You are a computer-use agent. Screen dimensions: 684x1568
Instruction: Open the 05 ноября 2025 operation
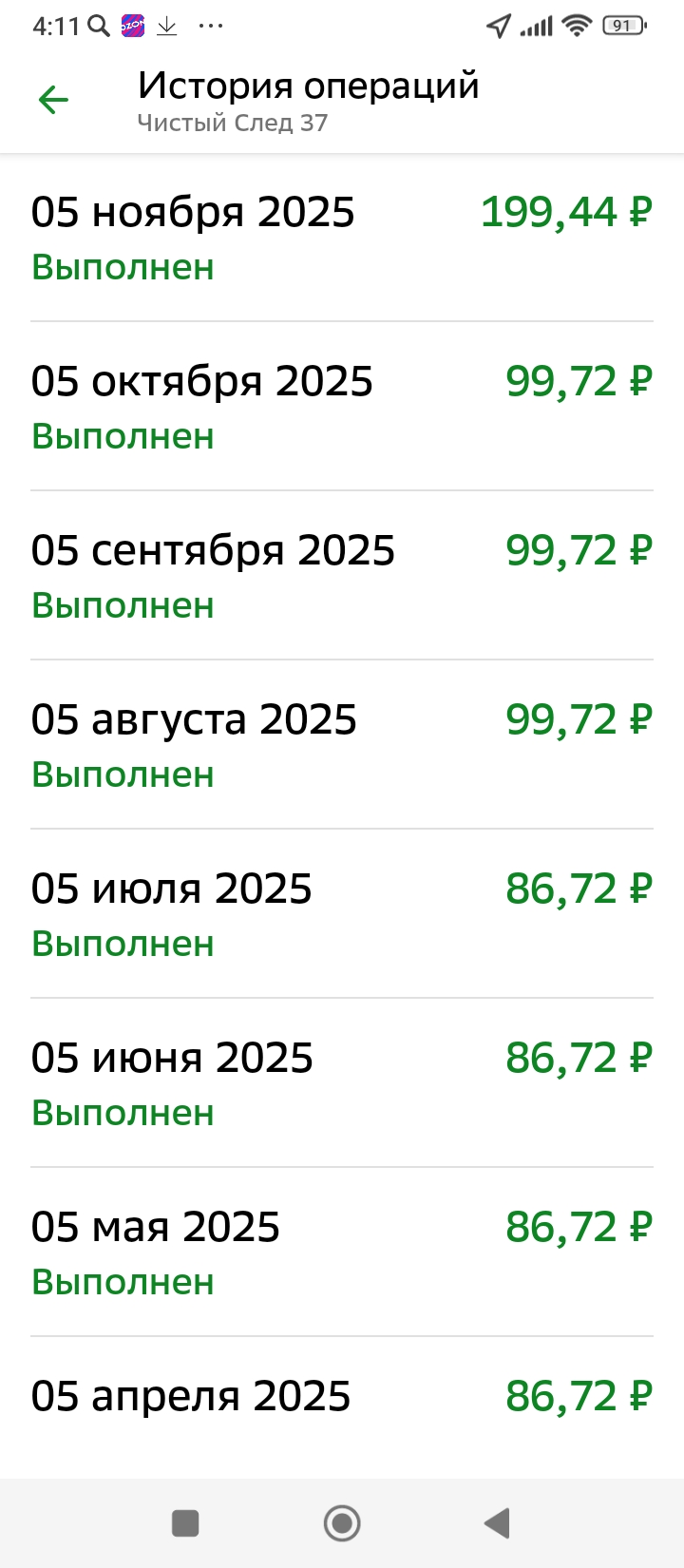click(x=342, y=238)
